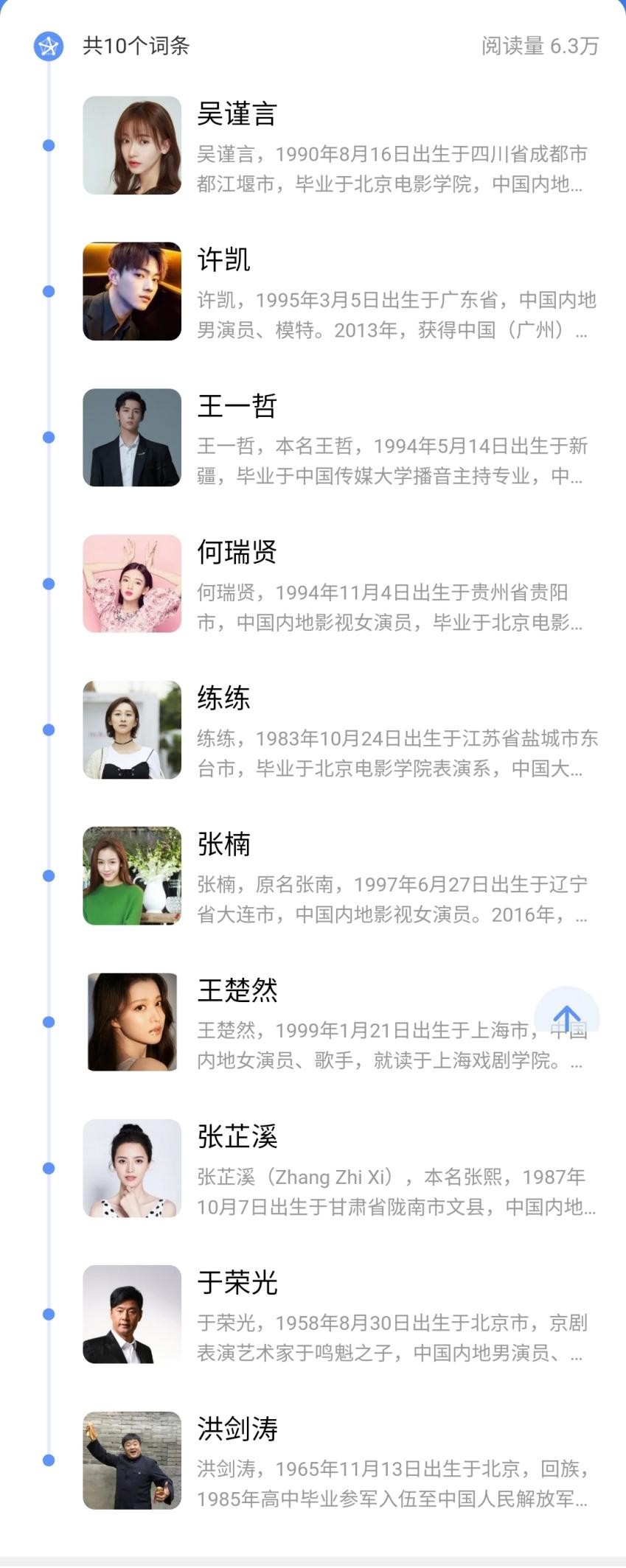
Task: Tap the back-to-top arrow button
Action: [x=566, y=1017]
